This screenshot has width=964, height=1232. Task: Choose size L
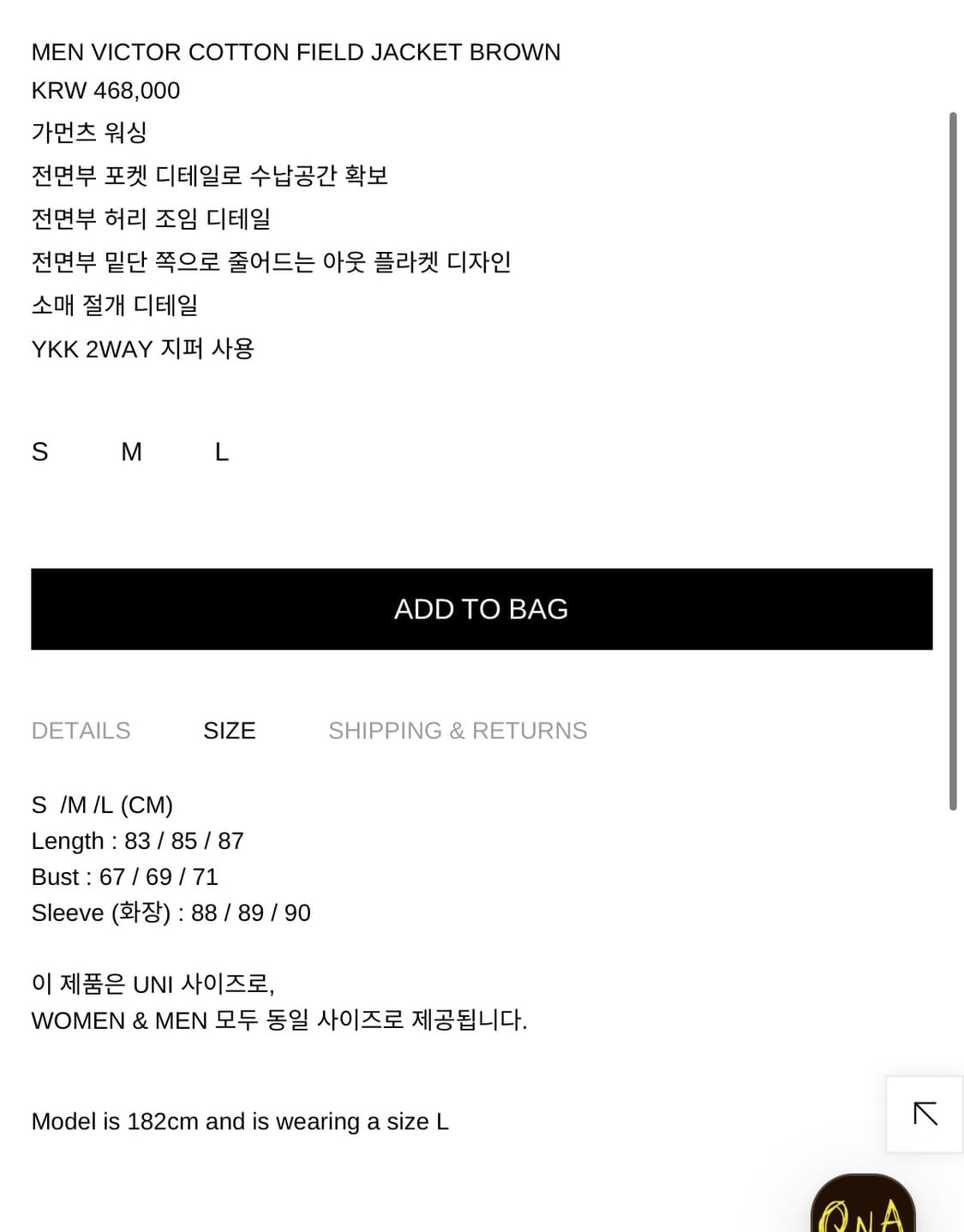coord(221,452)
